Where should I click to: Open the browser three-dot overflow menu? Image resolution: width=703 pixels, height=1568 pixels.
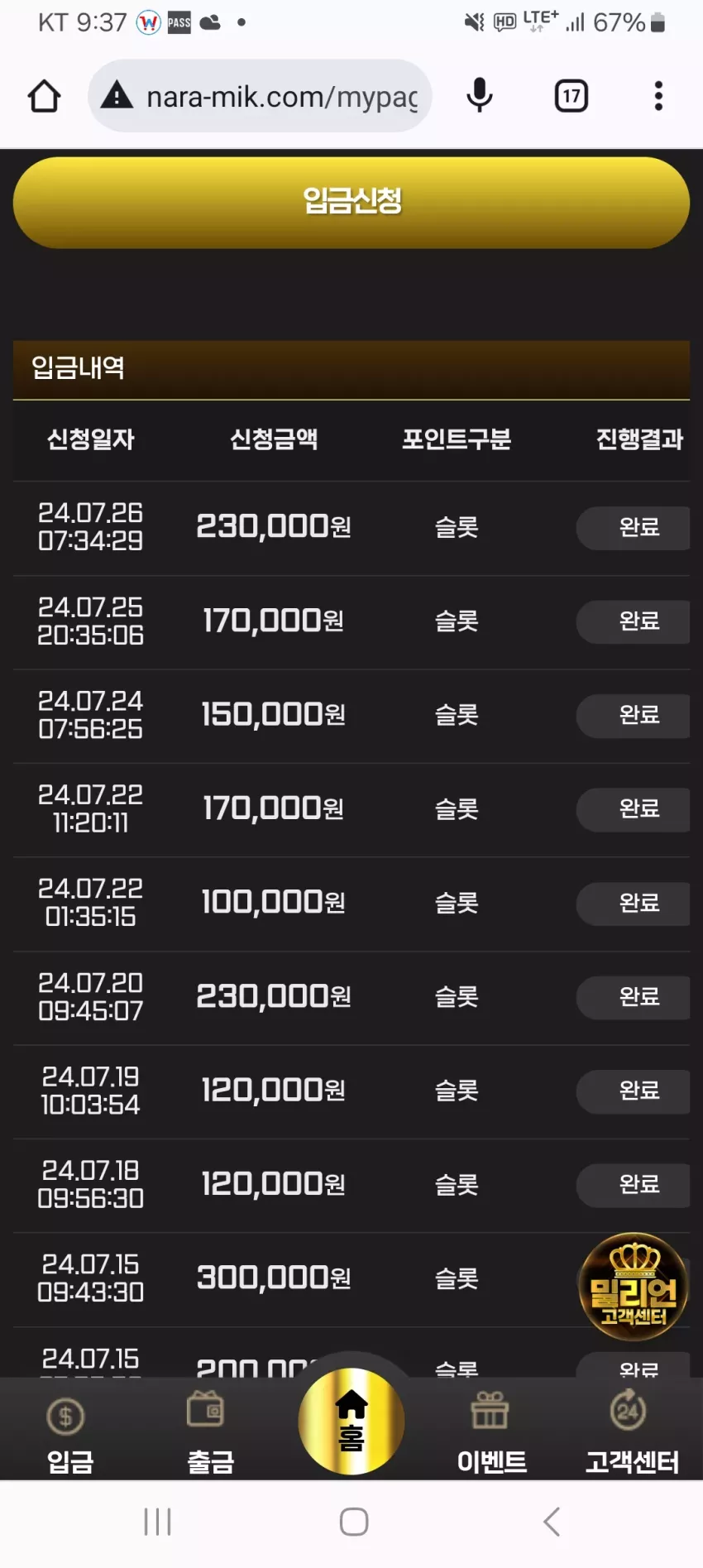(658, 96)
